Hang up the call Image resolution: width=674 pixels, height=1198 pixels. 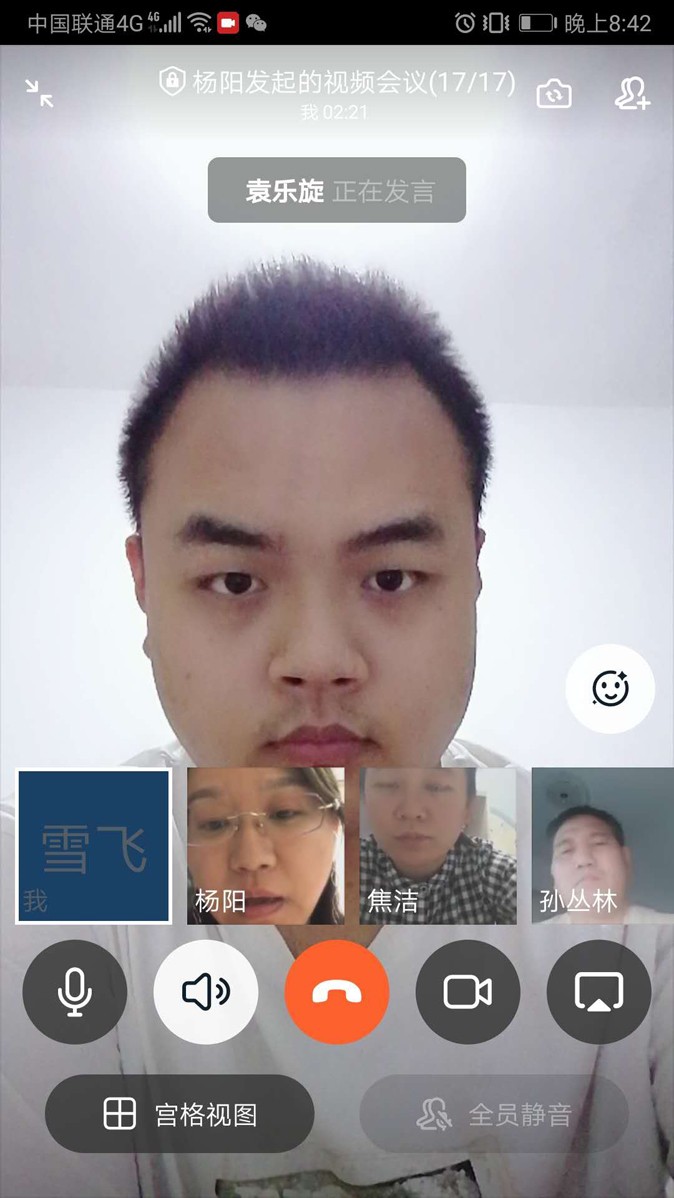[337, 992]
